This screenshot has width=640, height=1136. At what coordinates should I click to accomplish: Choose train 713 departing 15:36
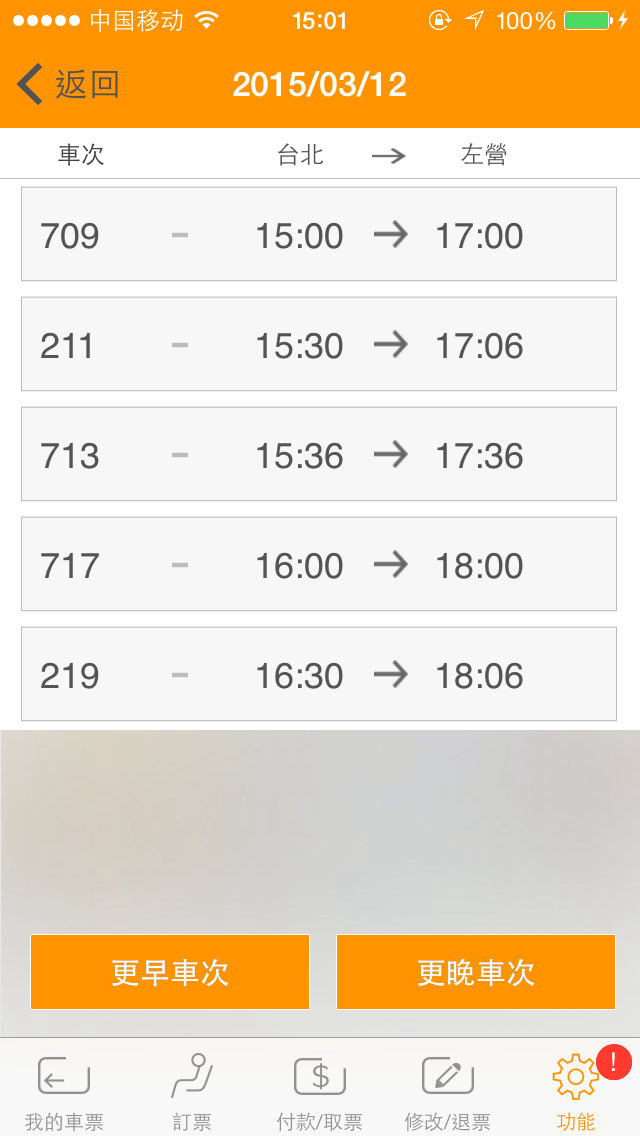[x=319, y=455]
